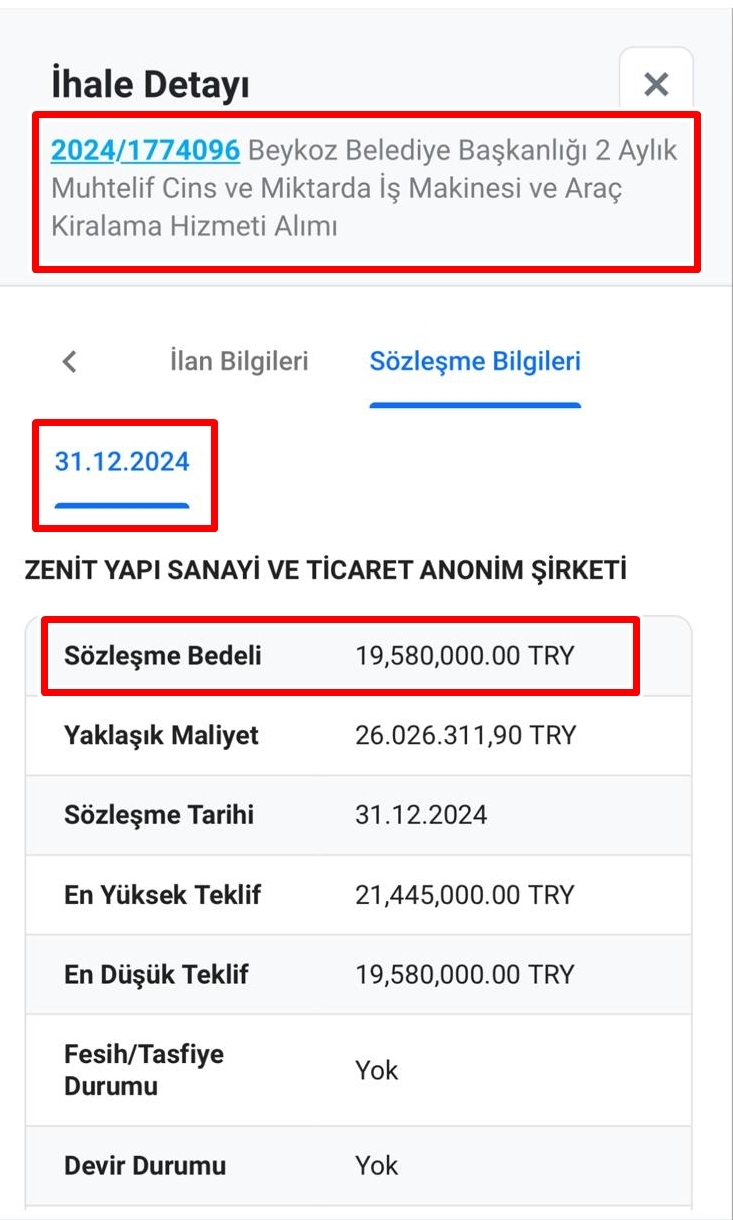Screen dimensions: 733x1220
Task: Switch to the İlan Bilgileri tab
Action: [239, 361]
